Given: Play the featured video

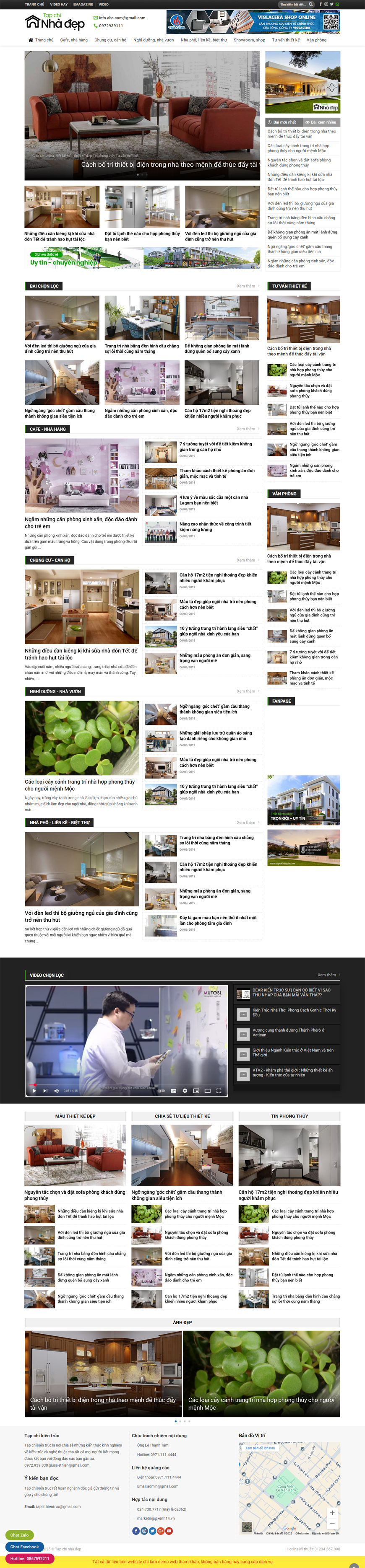Looking at the screenshot, I should click(x=34, y=1090).
